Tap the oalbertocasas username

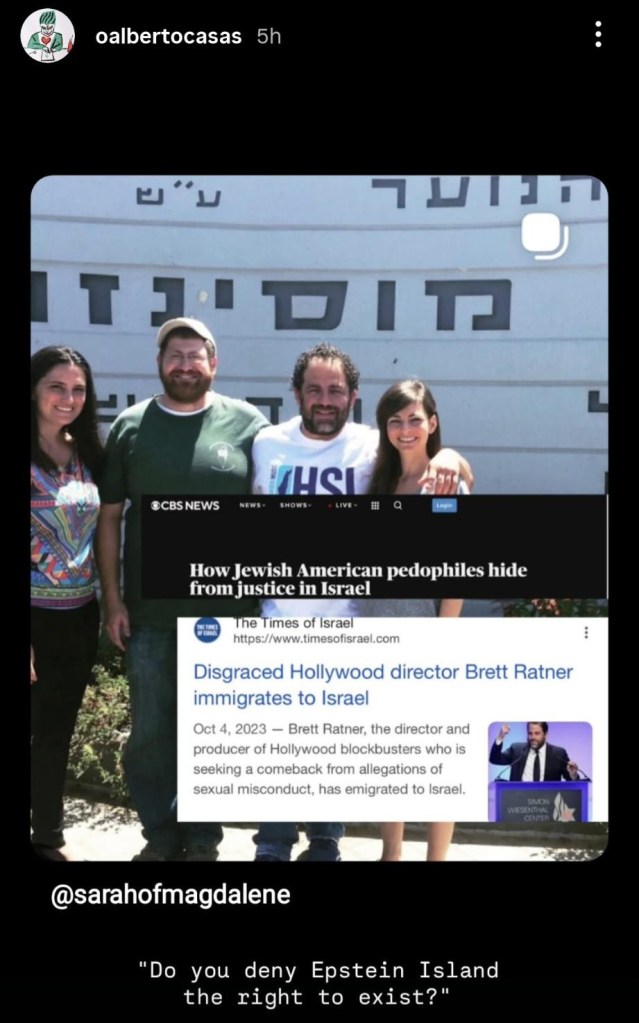click(x=168, y=36)
